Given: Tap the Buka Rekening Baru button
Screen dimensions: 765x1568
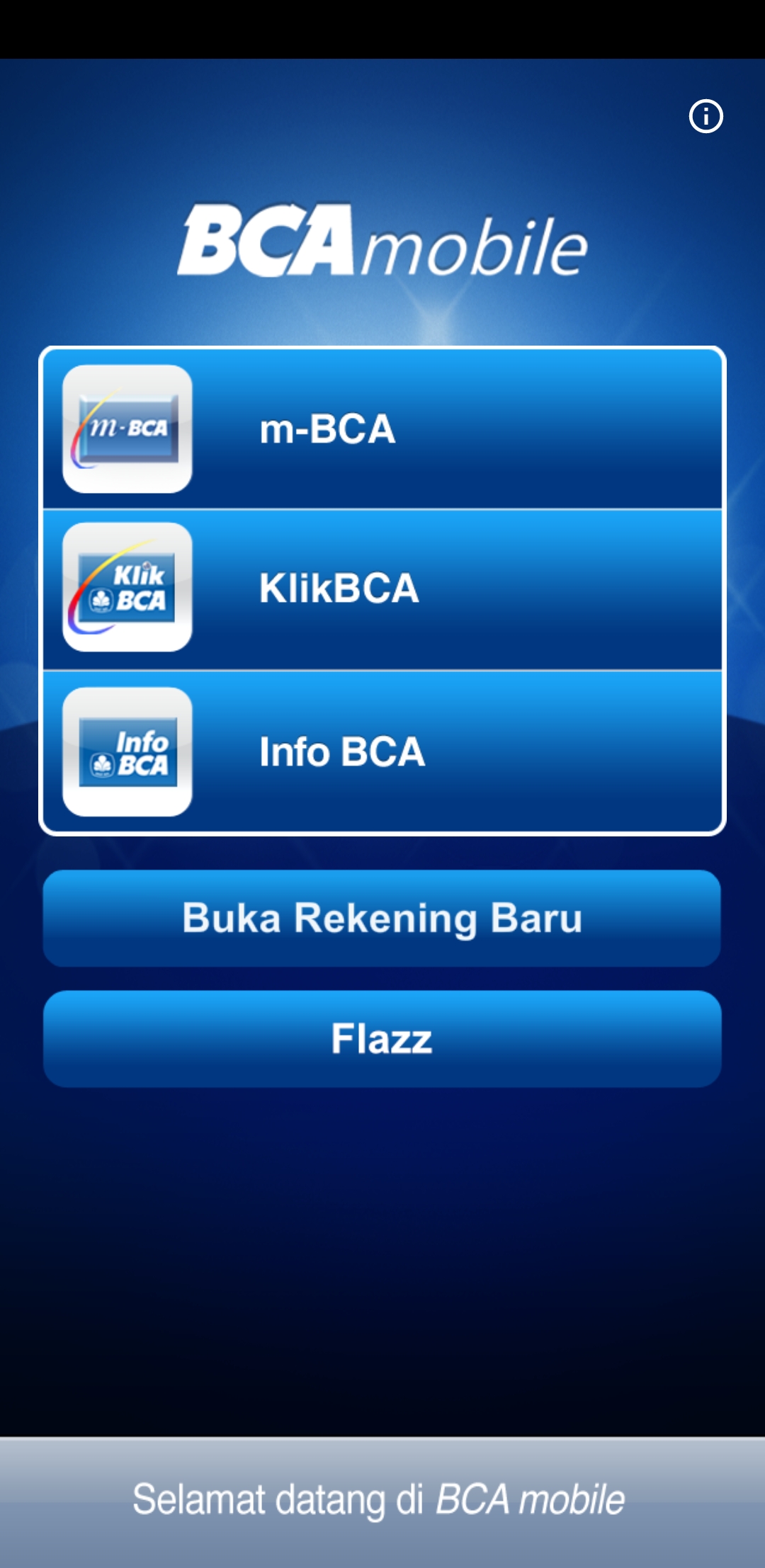Looking at the screenshot, I should [382, 918].
